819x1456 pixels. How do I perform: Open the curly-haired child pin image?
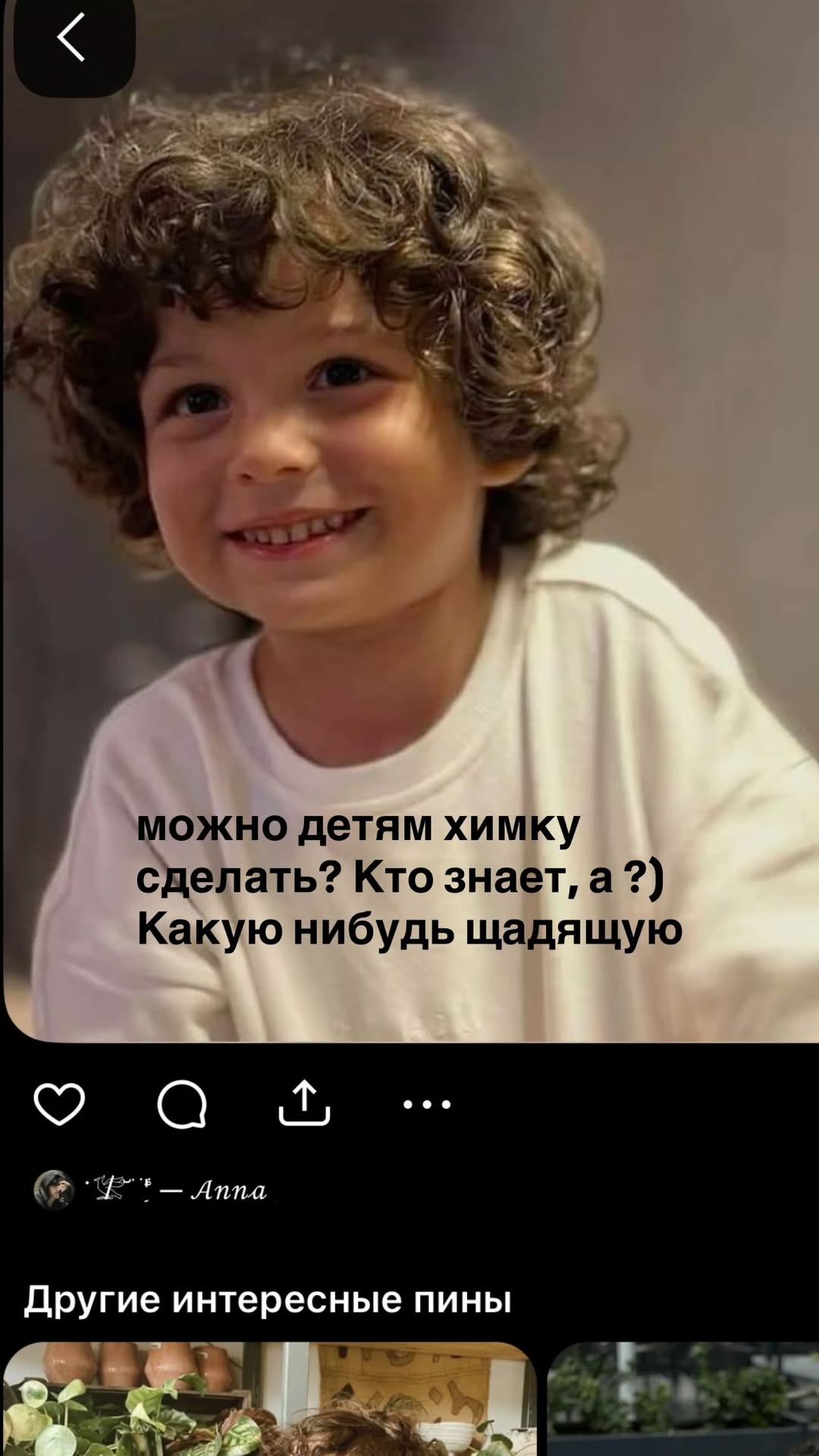coord(409,455)
